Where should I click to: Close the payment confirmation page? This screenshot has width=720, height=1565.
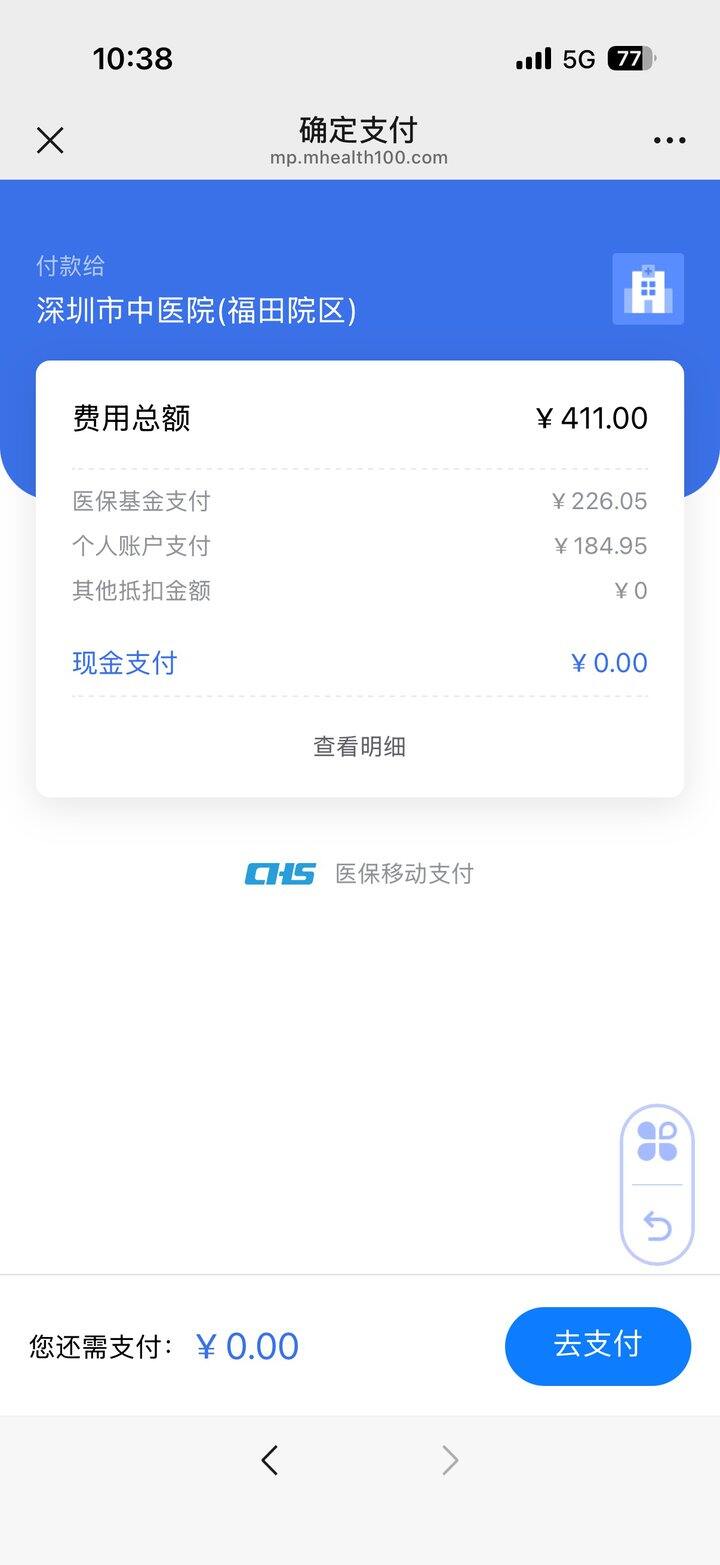(x=50, y=140)
